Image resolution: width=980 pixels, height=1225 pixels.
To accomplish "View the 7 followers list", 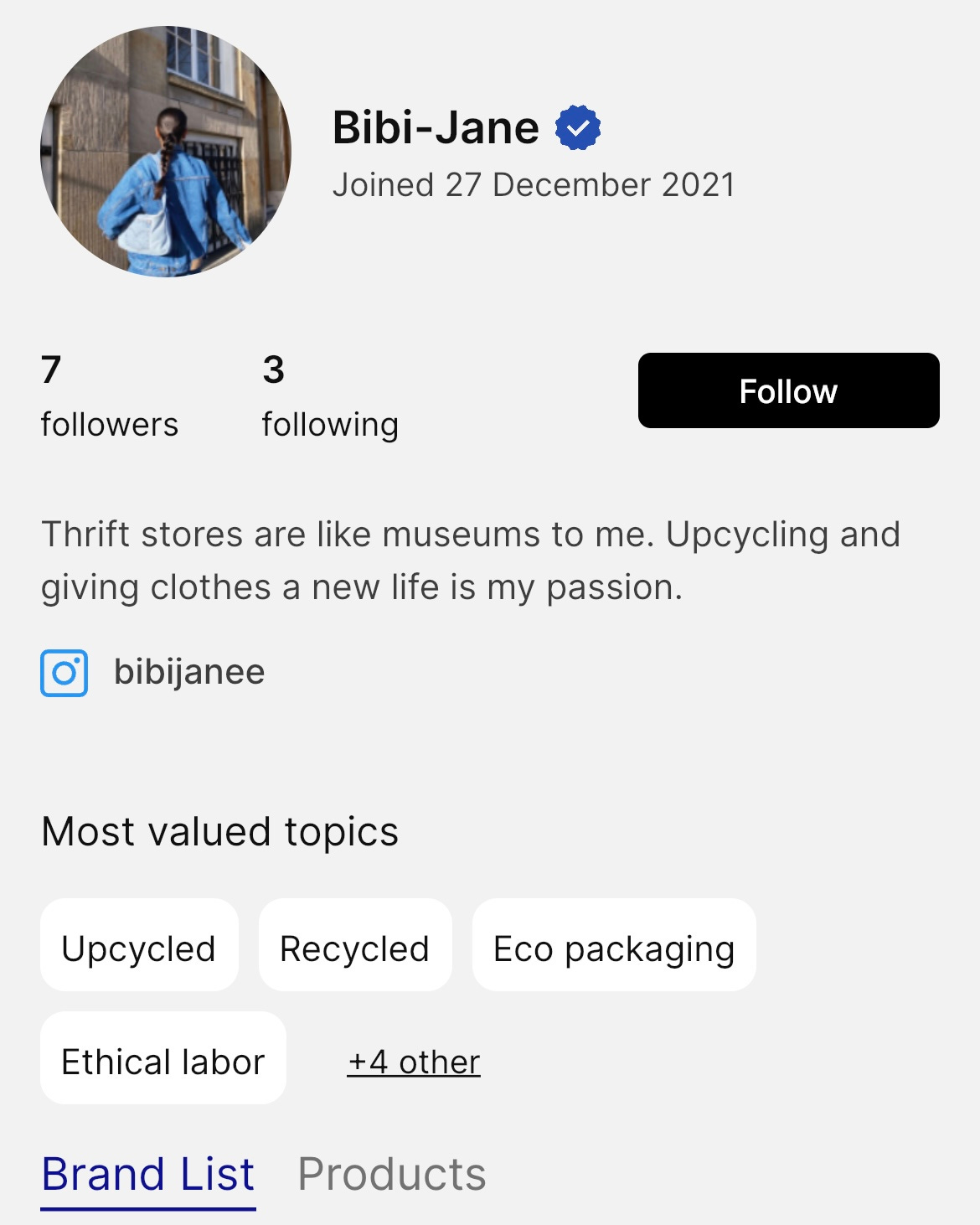I will [110, 396].
